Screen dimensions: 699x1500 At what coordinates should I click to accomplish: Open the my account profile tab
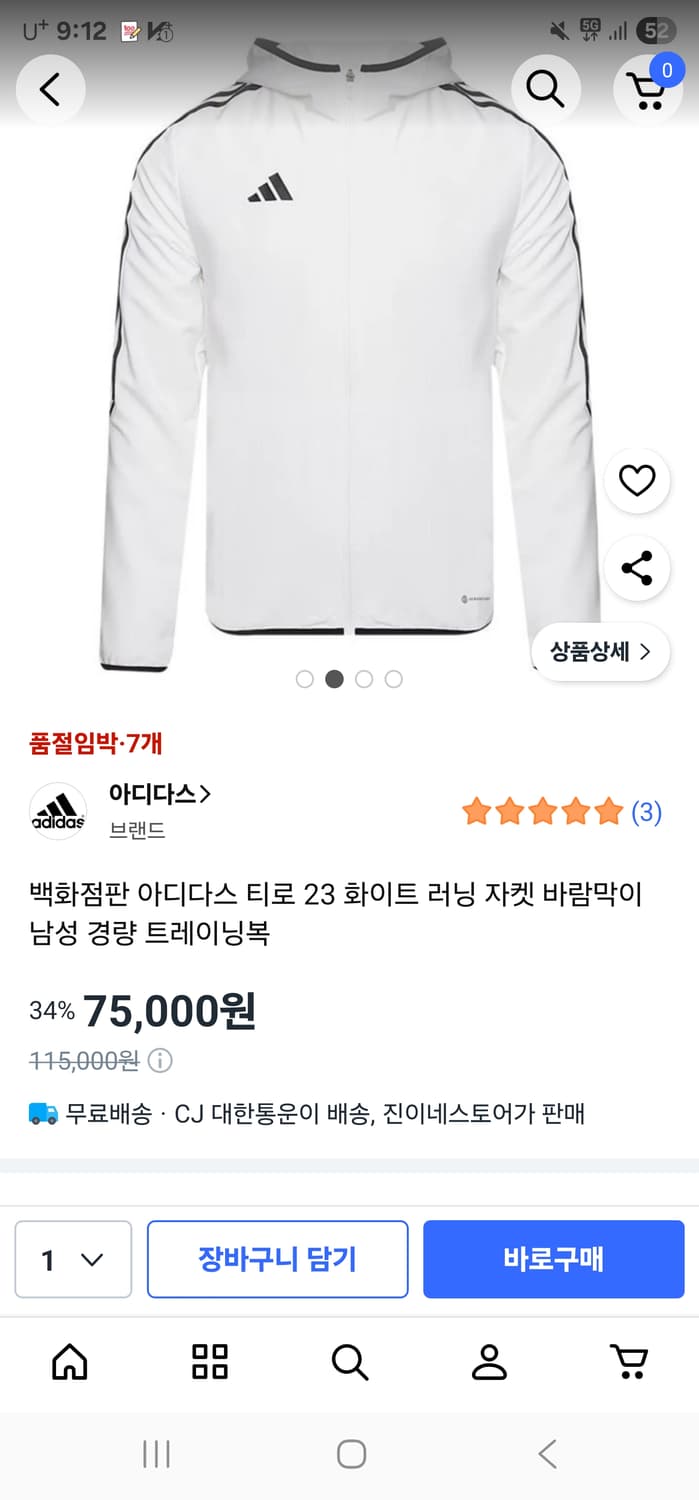click(489, 1362)
